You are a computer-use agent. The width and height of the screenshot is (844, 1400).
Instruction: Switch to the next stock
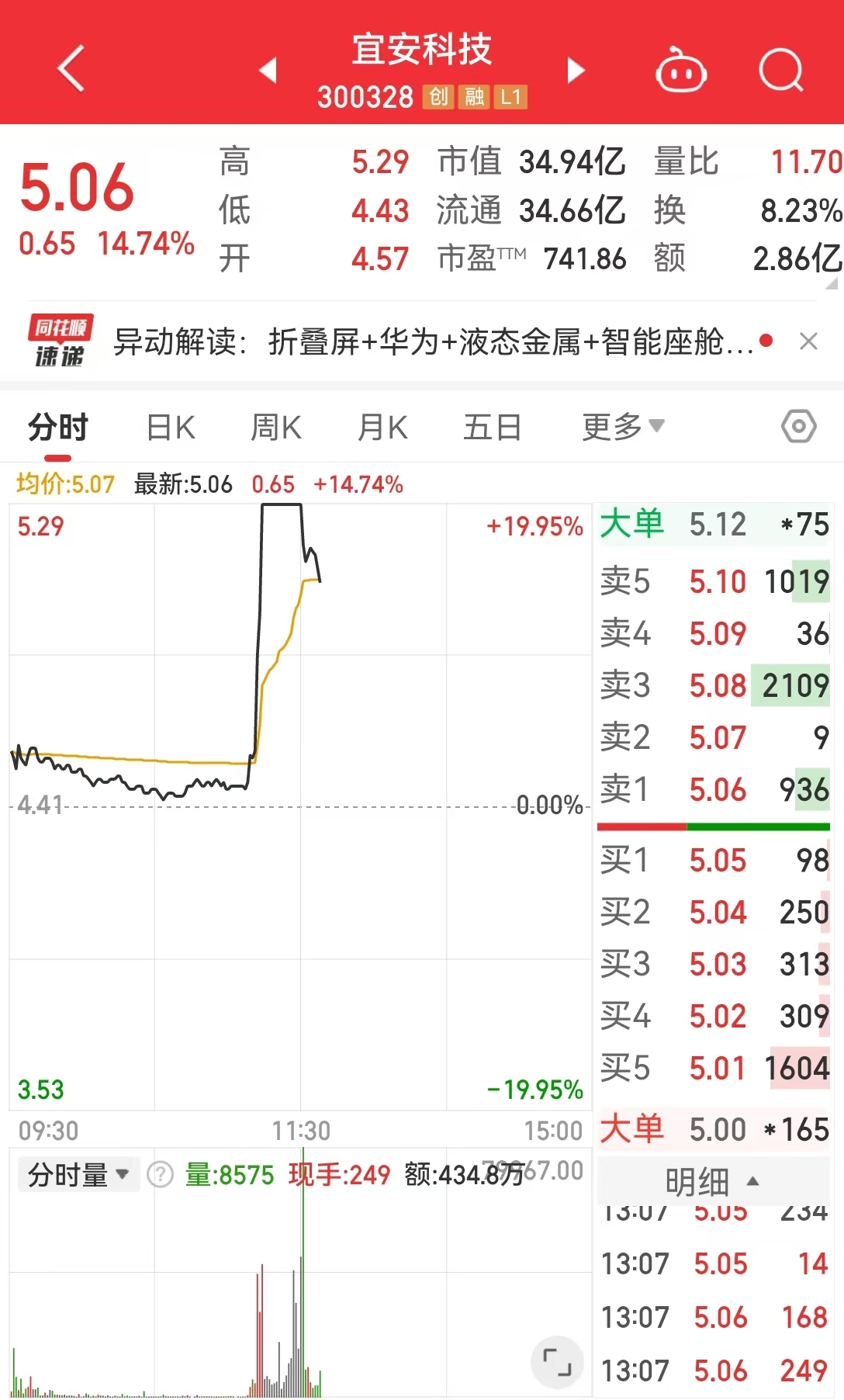coord(575,70)
